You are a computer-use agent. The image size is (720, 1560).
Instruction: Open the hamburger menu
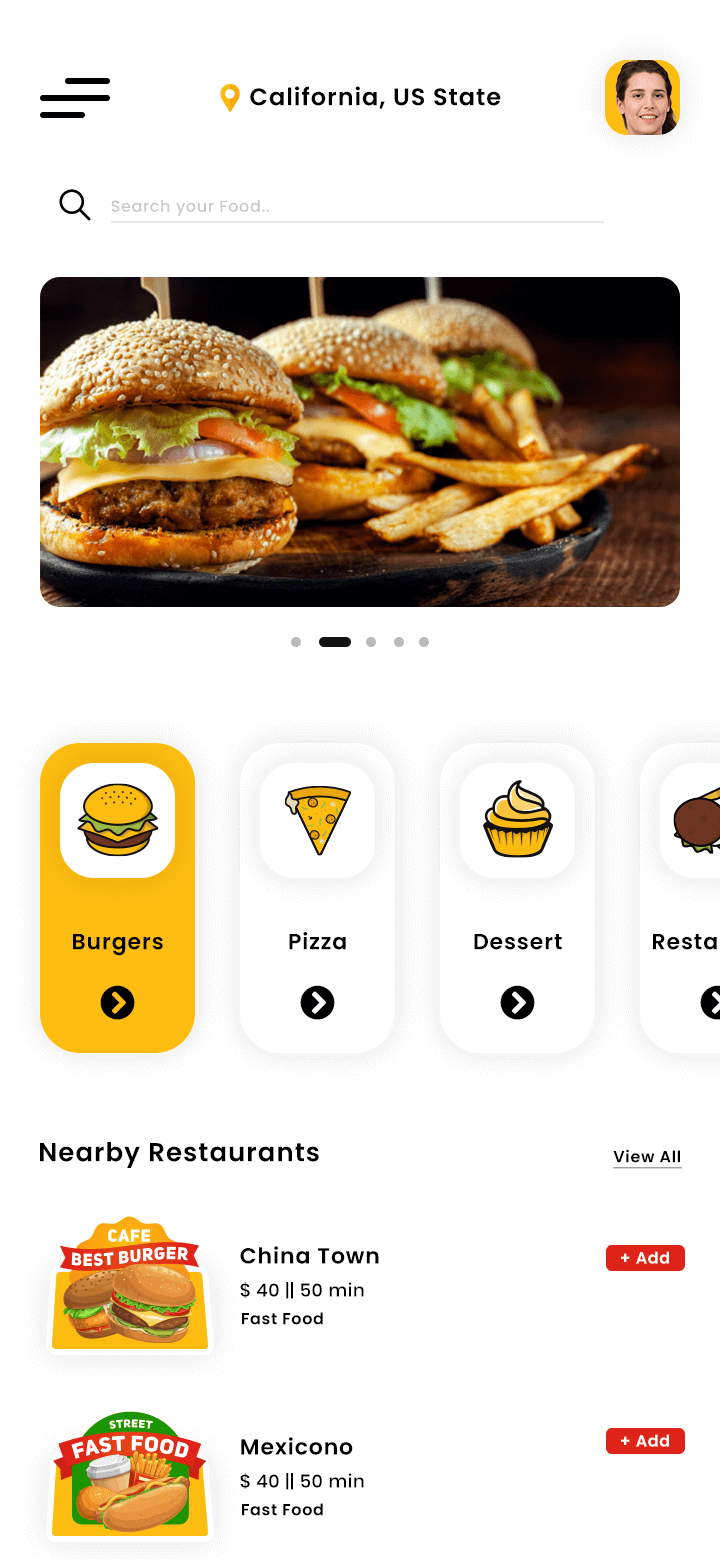pyautogui.click(x=75, y=98)
